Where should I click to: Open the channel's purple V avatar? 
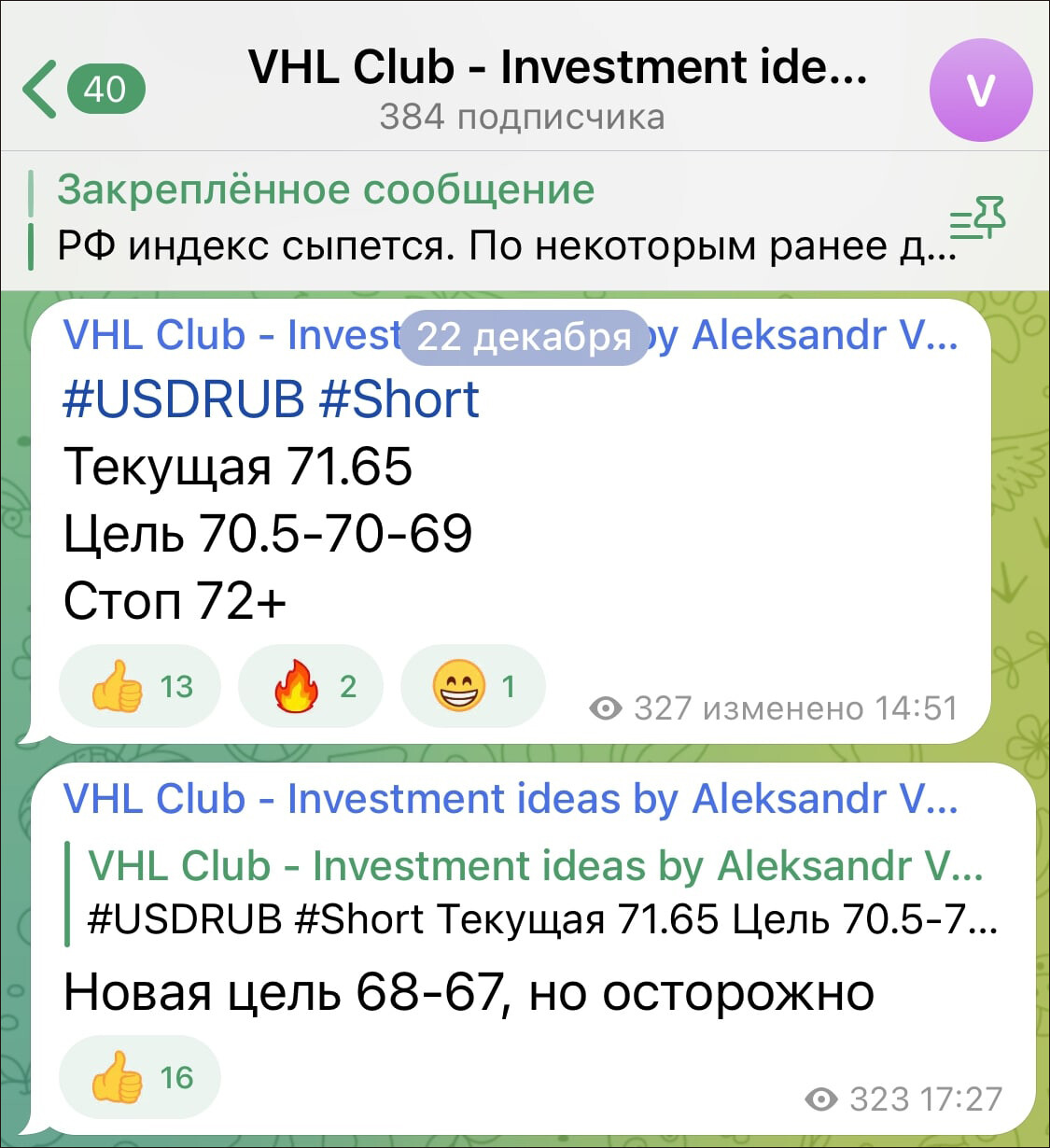point(980,91)
